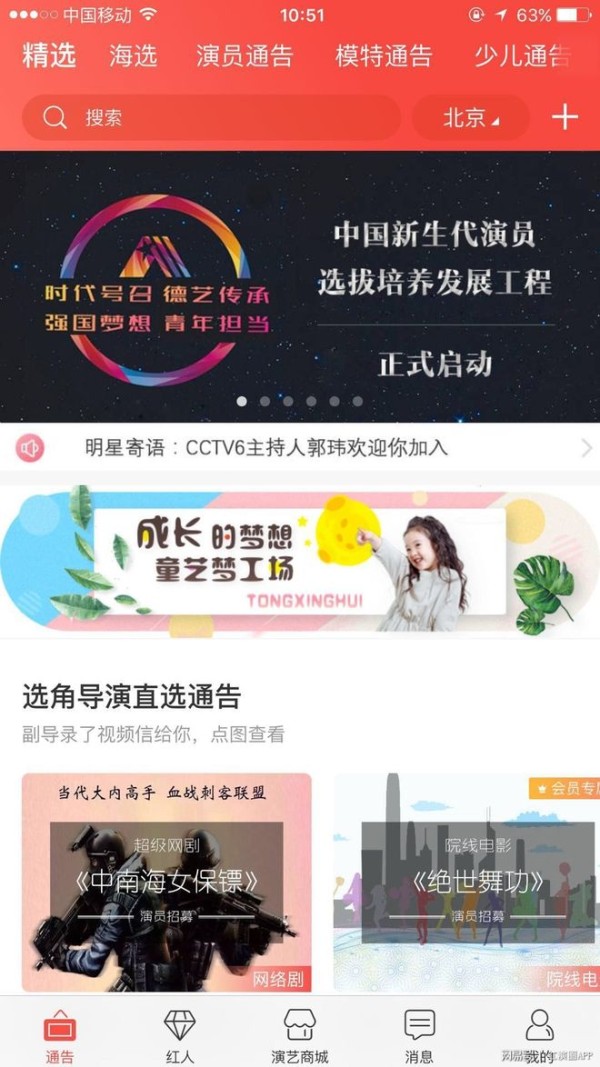Image resolution: width=600 pixels, height=1067 pixels.
Task: Open the 明星寄语 announcement row
Action: [x=300, y=447]
